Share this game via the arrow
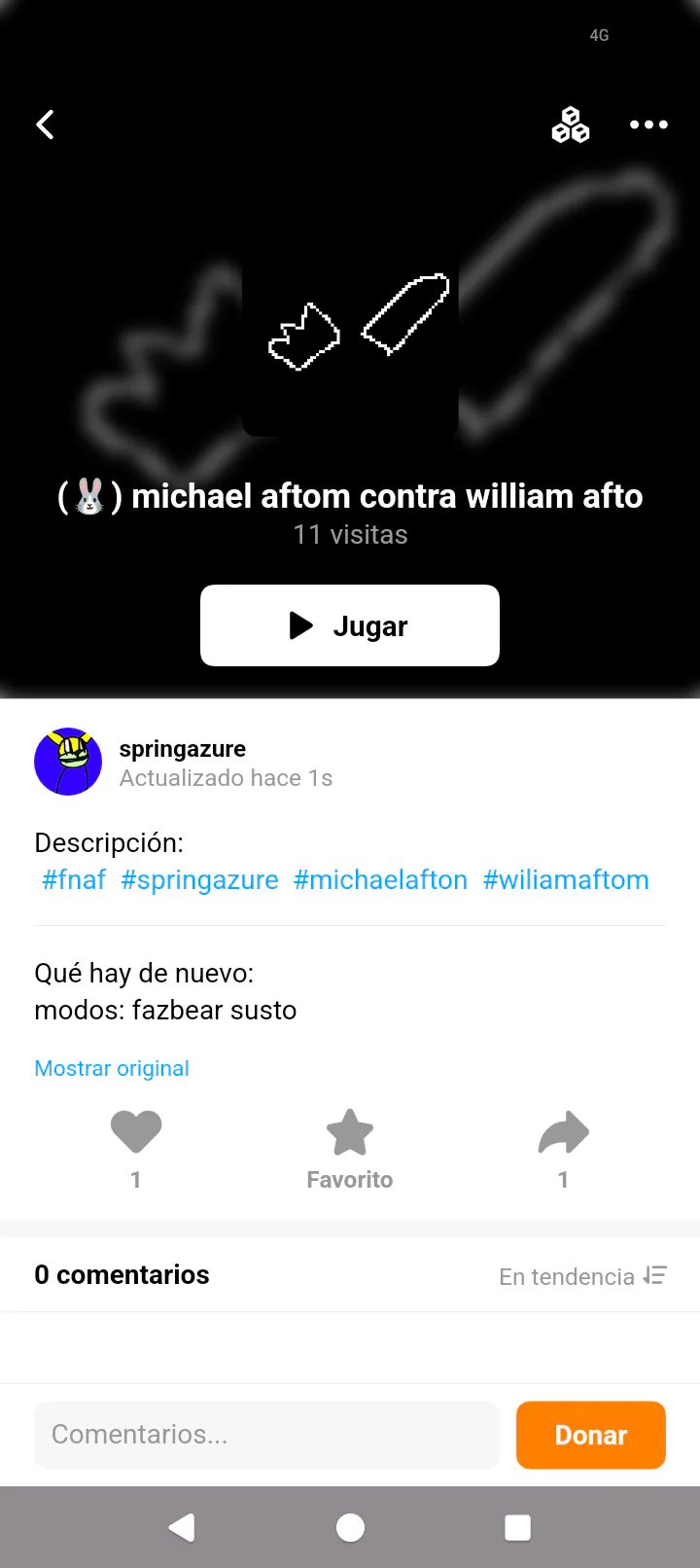This screenshot has width=700, height=1568. [563, 1132]
